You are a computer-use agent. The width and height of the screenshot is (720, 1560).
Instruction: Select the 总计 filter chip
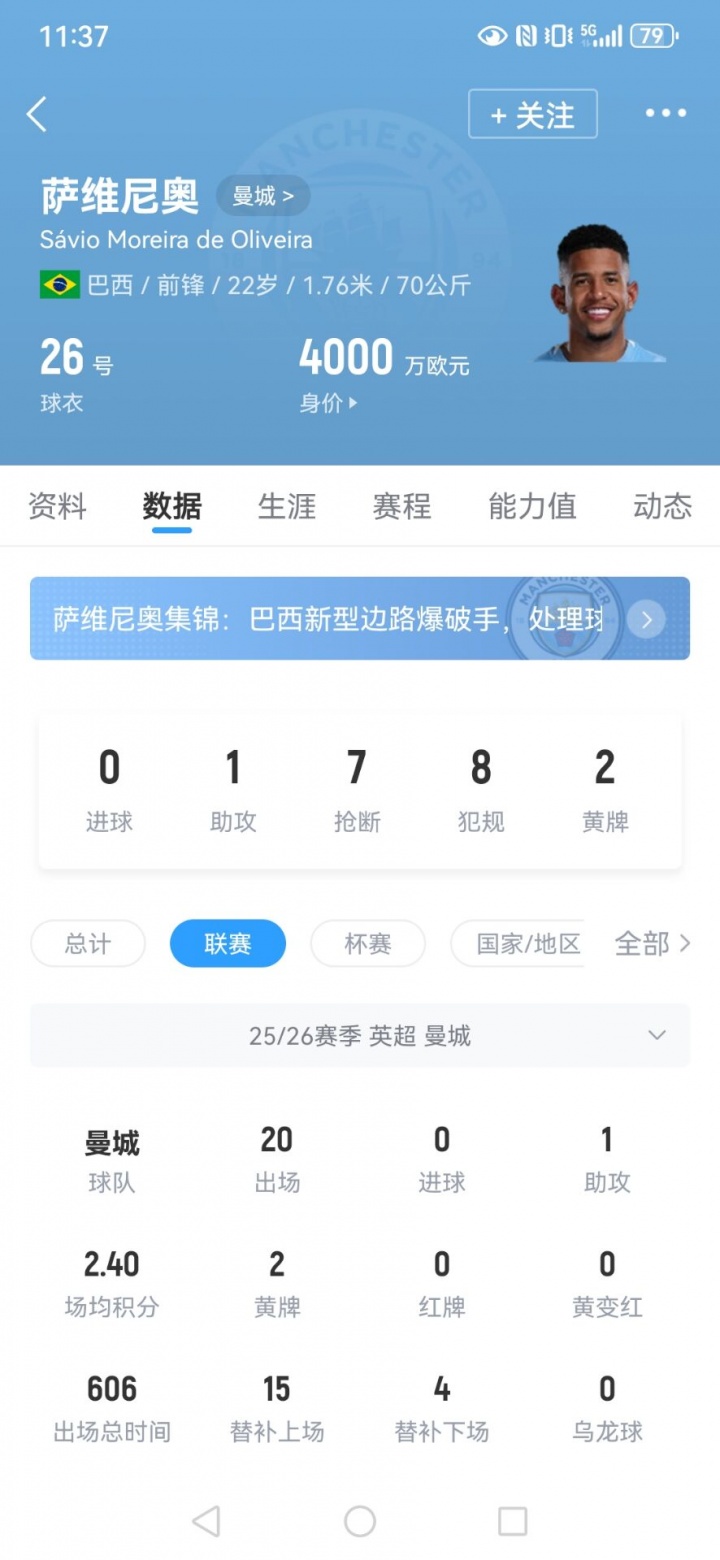tap(88, 944)
